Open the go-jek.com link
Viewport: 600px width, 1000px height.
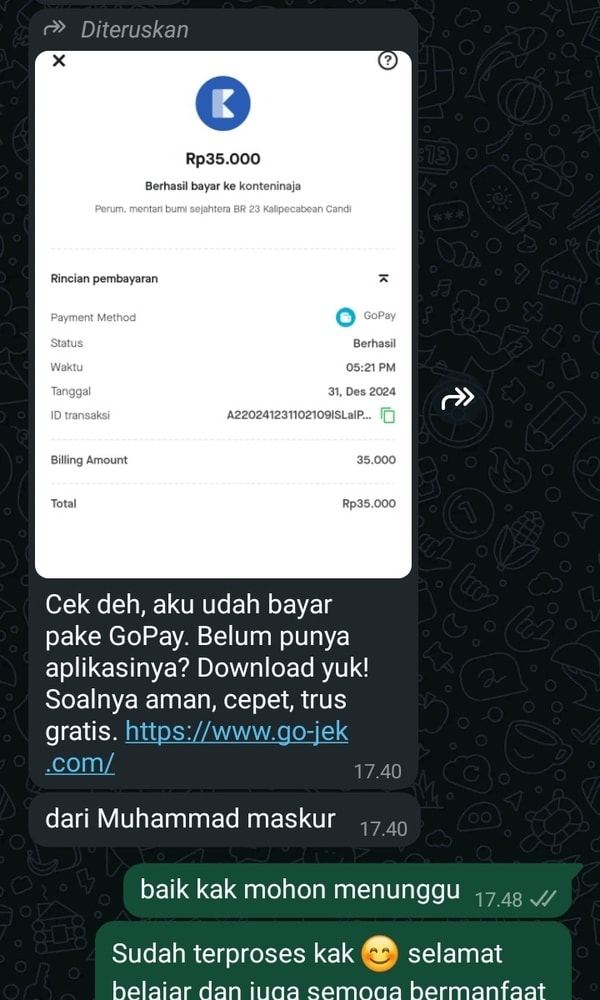(x=236, y=731)
